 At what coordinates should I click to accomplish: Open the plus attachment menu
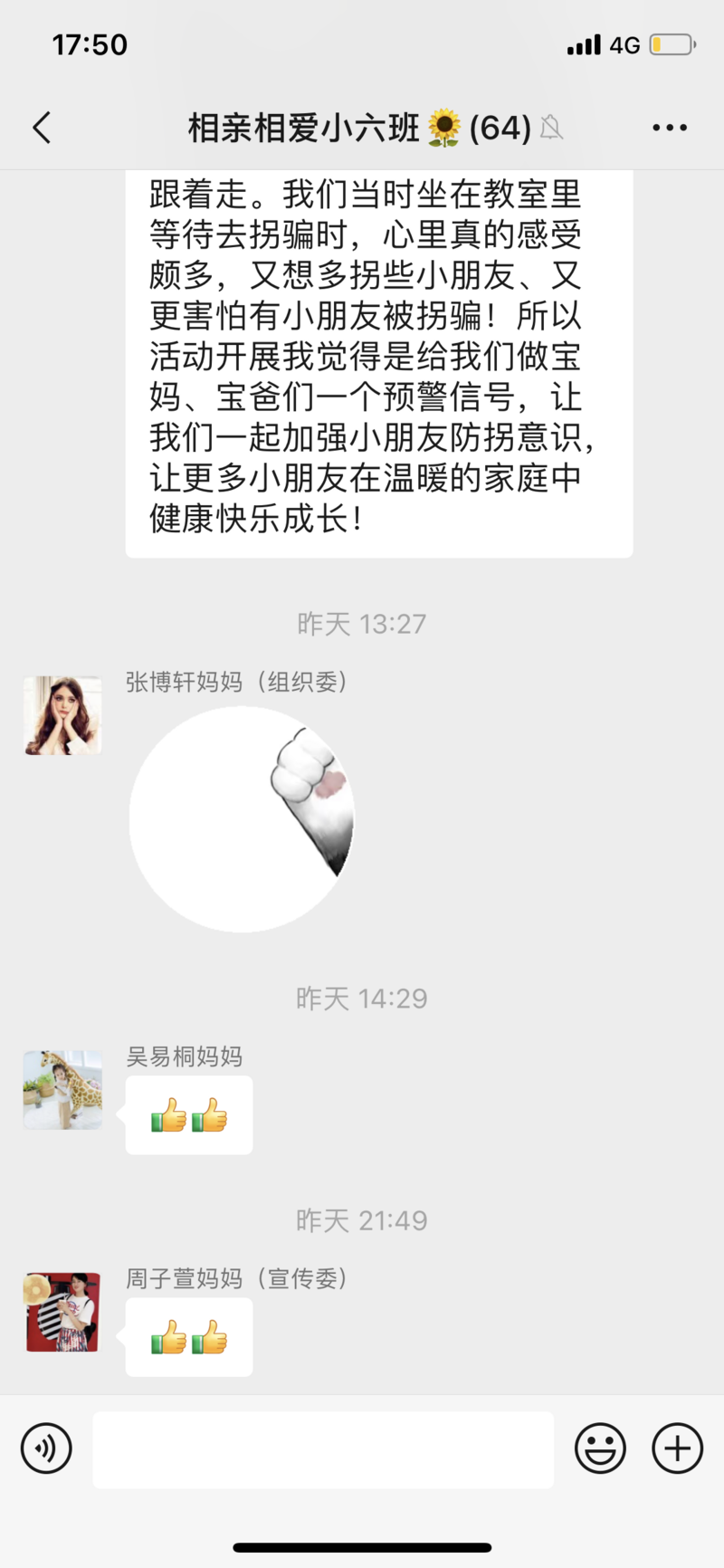click(x=677, y=1448)
